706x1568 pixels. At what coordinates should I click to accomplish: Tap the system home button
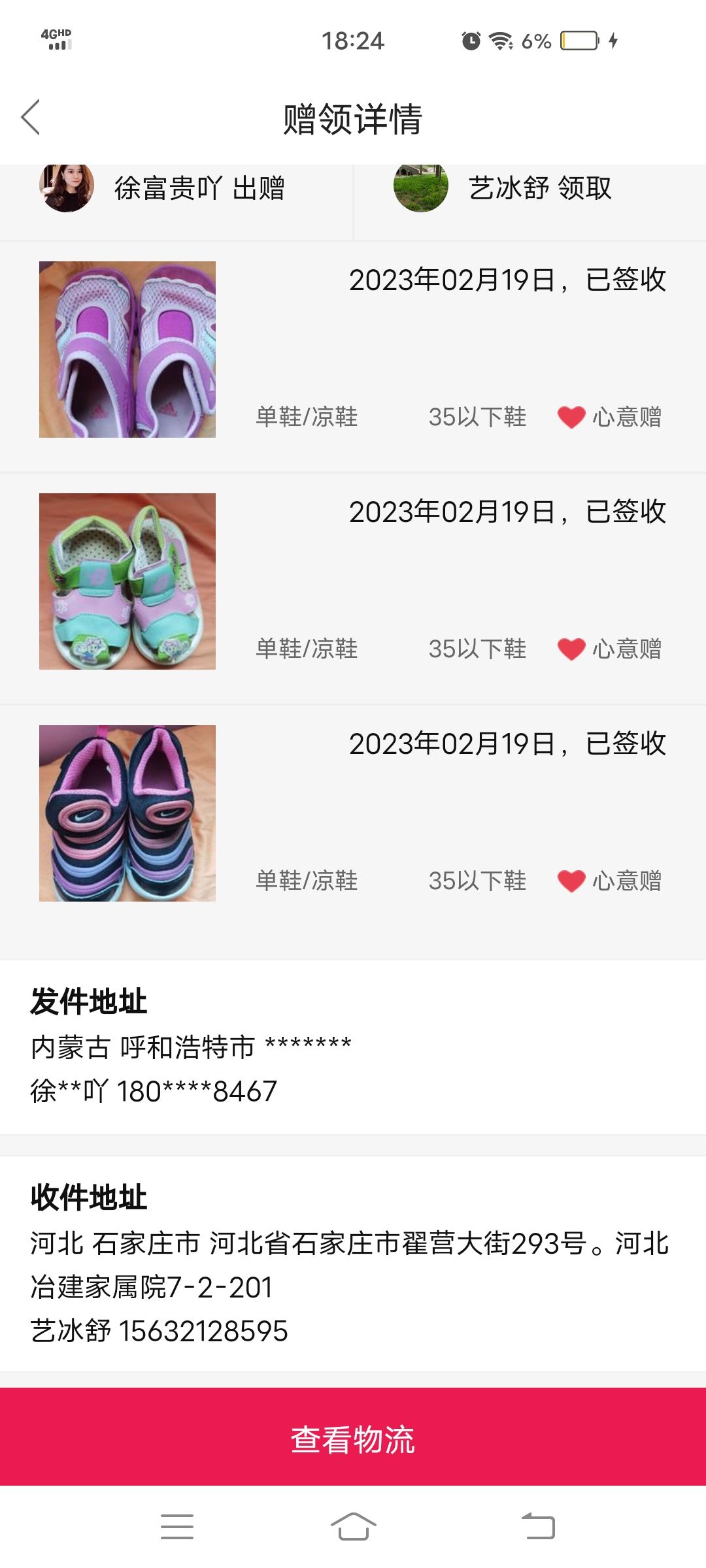[353, 1527]
